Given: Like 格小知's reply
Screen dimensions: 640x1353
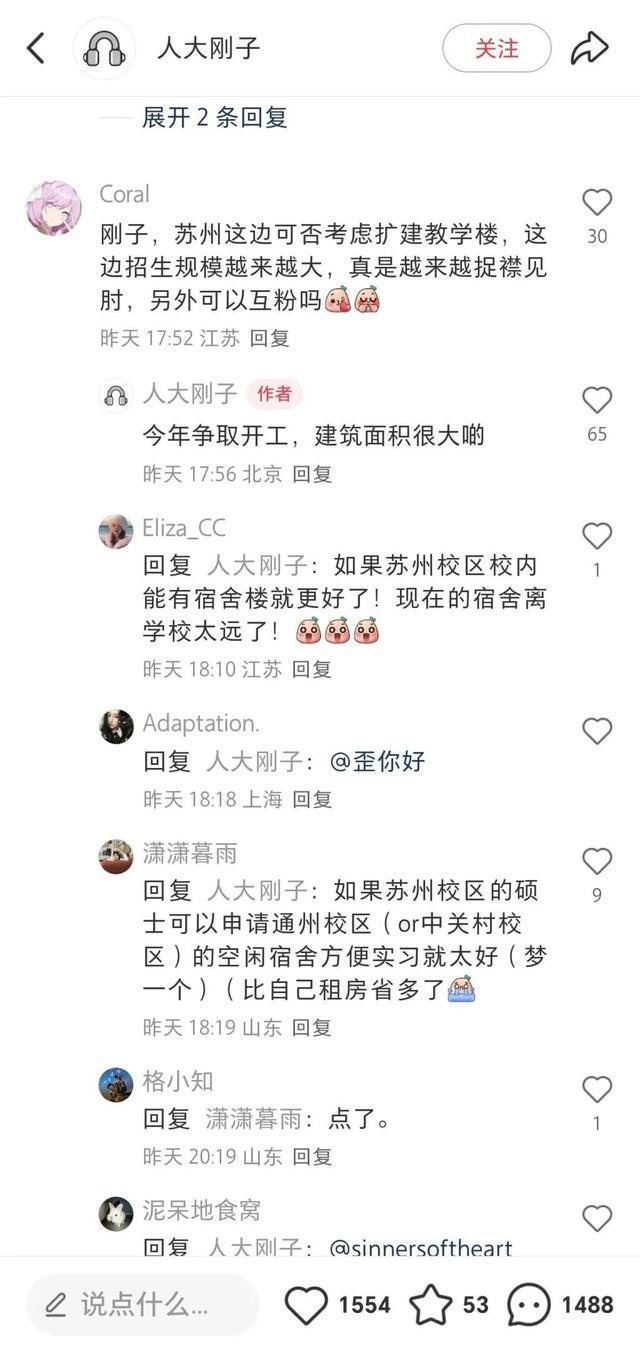Looking at the screenshot, I should point(597,1089).
